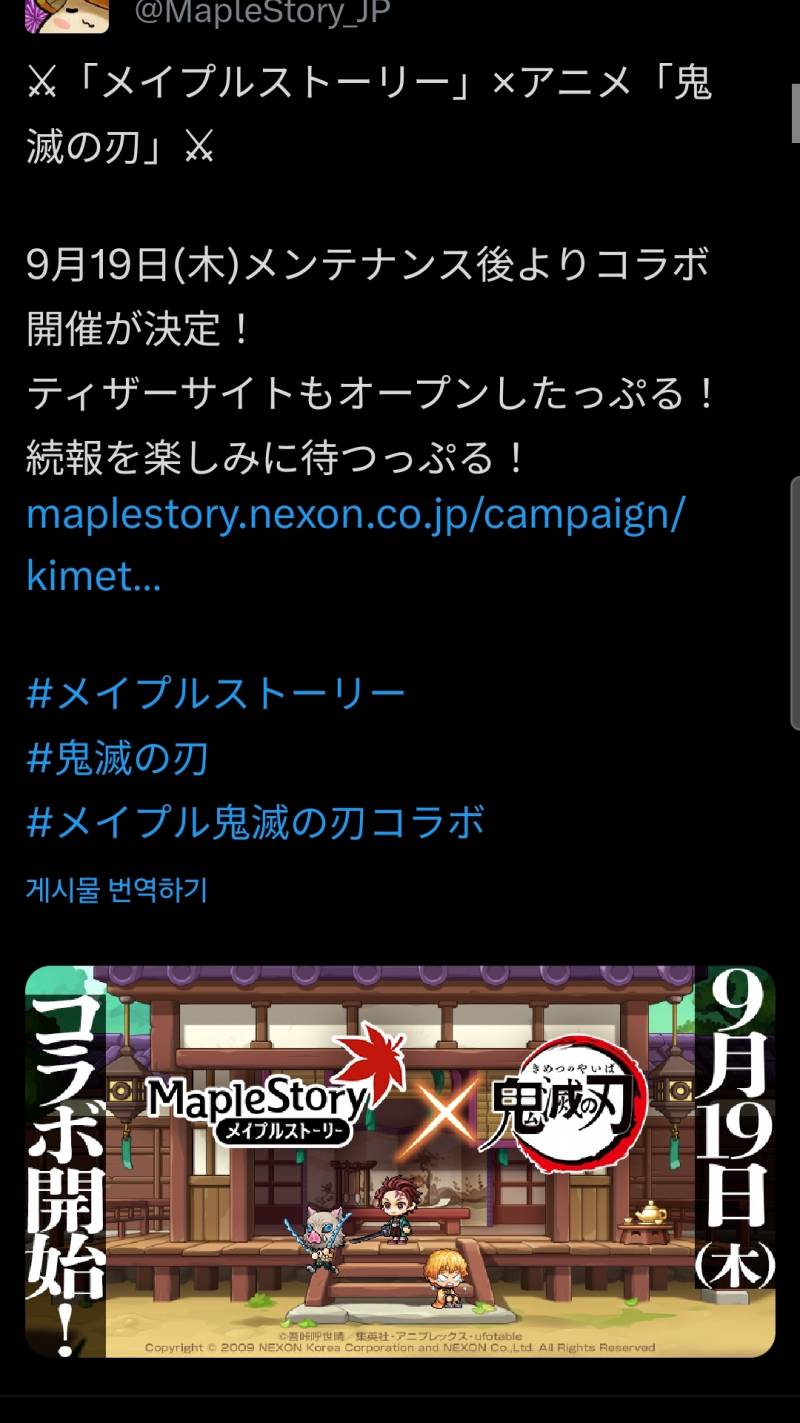Screen dimensions: 800x1423
Task: Open the maplestory.nexon.co.jp campaign link
Action: click(x=356, y=545)
